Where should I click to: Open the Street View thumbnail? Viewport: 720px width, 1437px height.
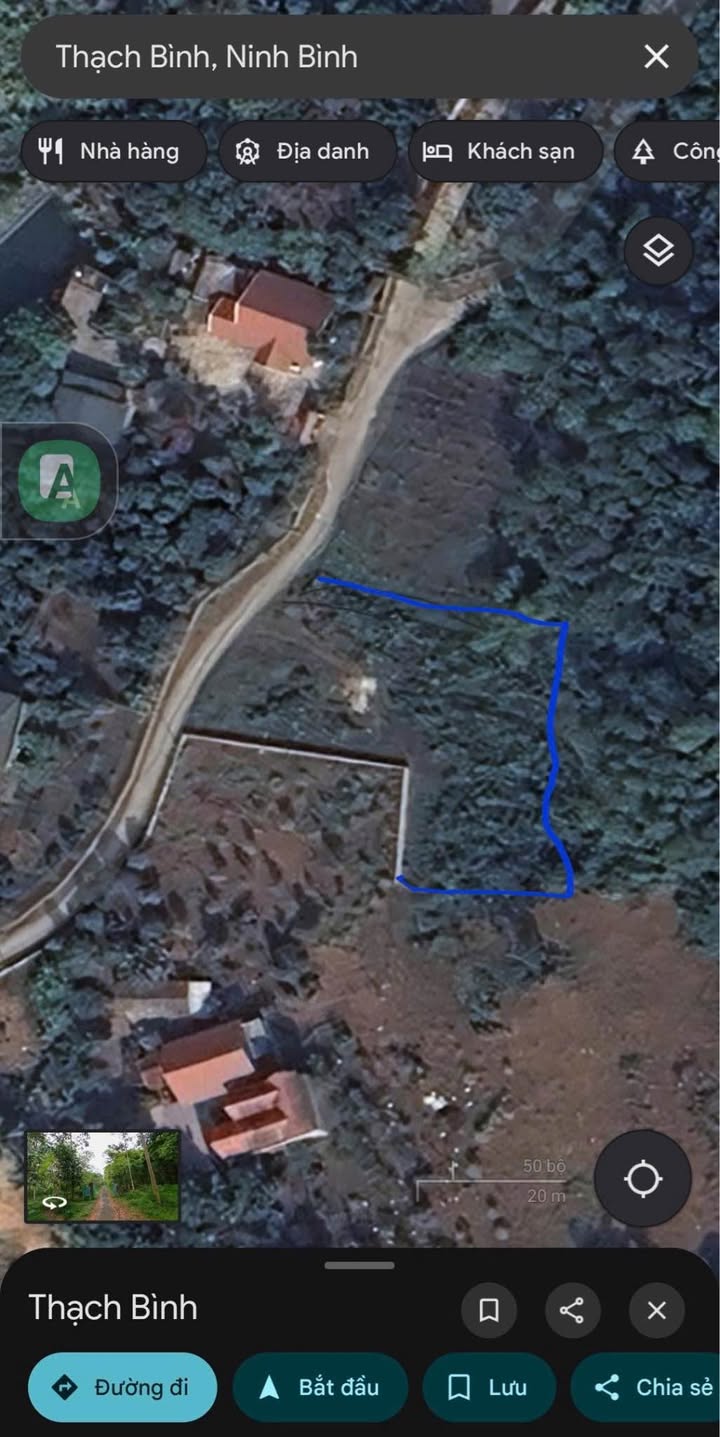coord(103,1176)
